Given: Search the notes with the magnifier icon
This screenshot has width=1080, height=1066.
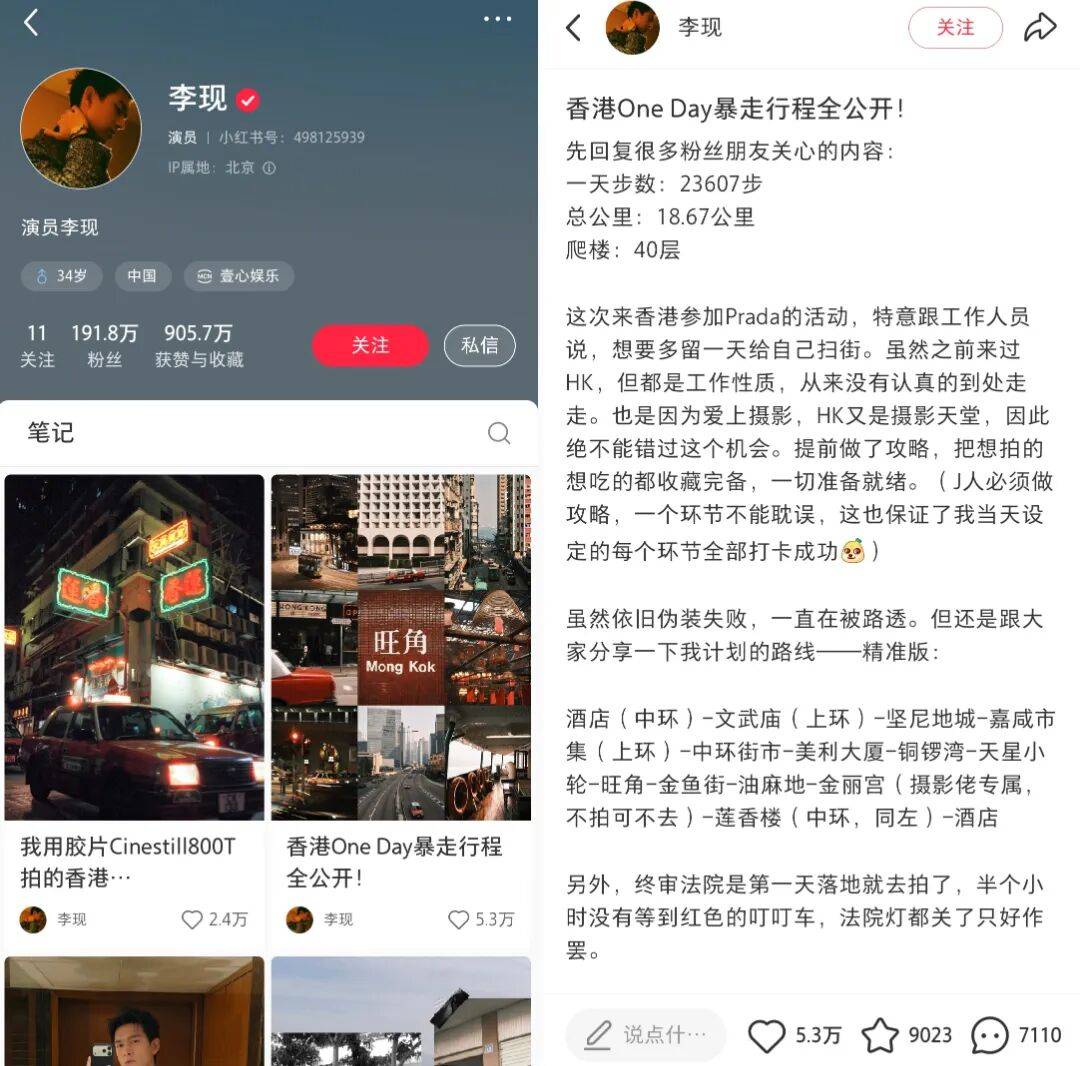Looking at the screenshot, I should click(498, 433).
